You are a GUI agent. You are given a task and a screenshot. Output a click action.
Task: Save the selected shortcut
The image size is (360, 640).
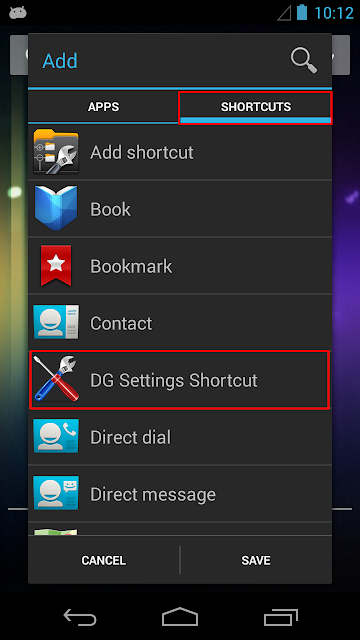pyautogui.click(x=256, y=560)
